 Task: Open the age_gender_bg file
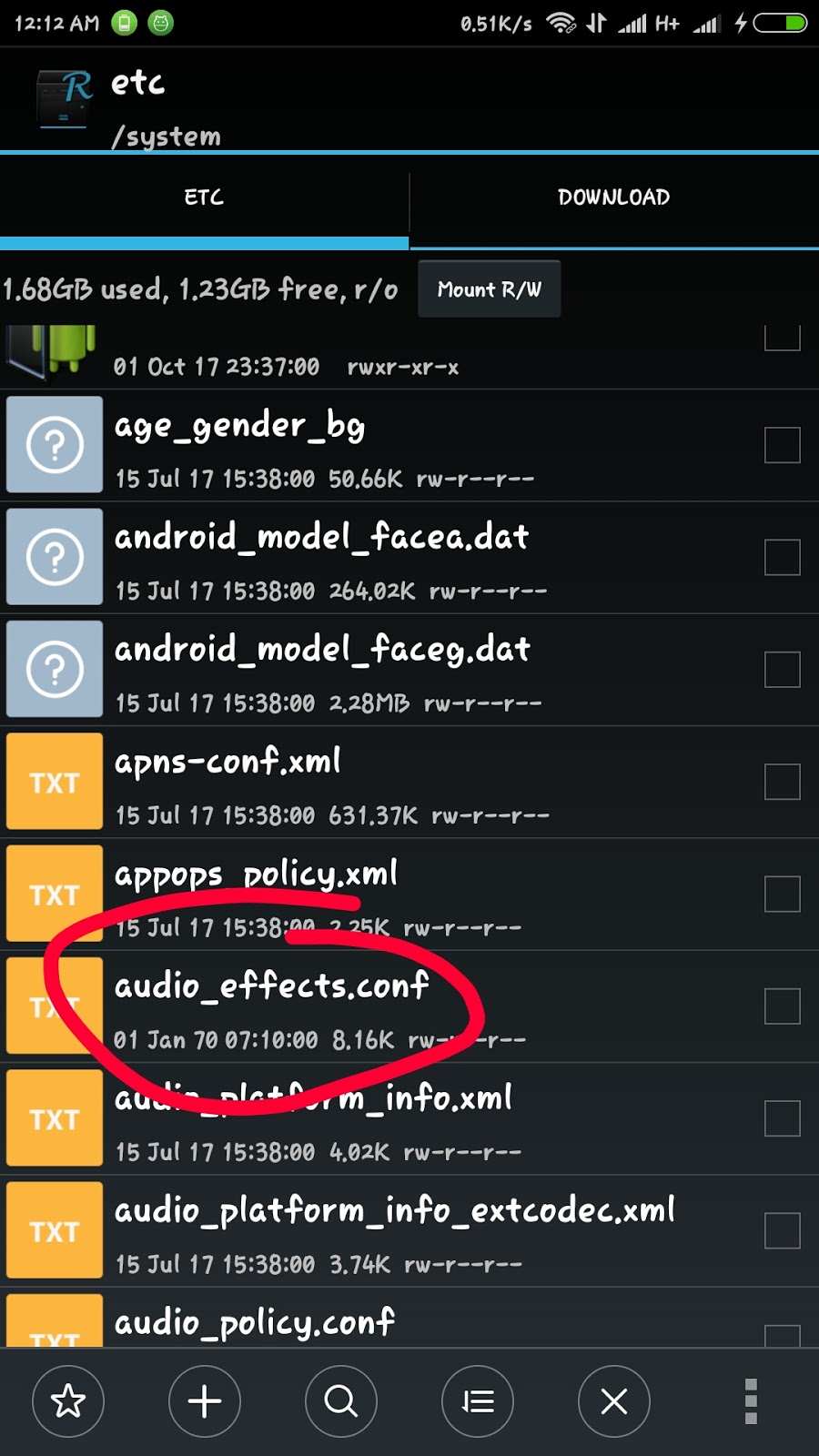[x=239, y=426]
